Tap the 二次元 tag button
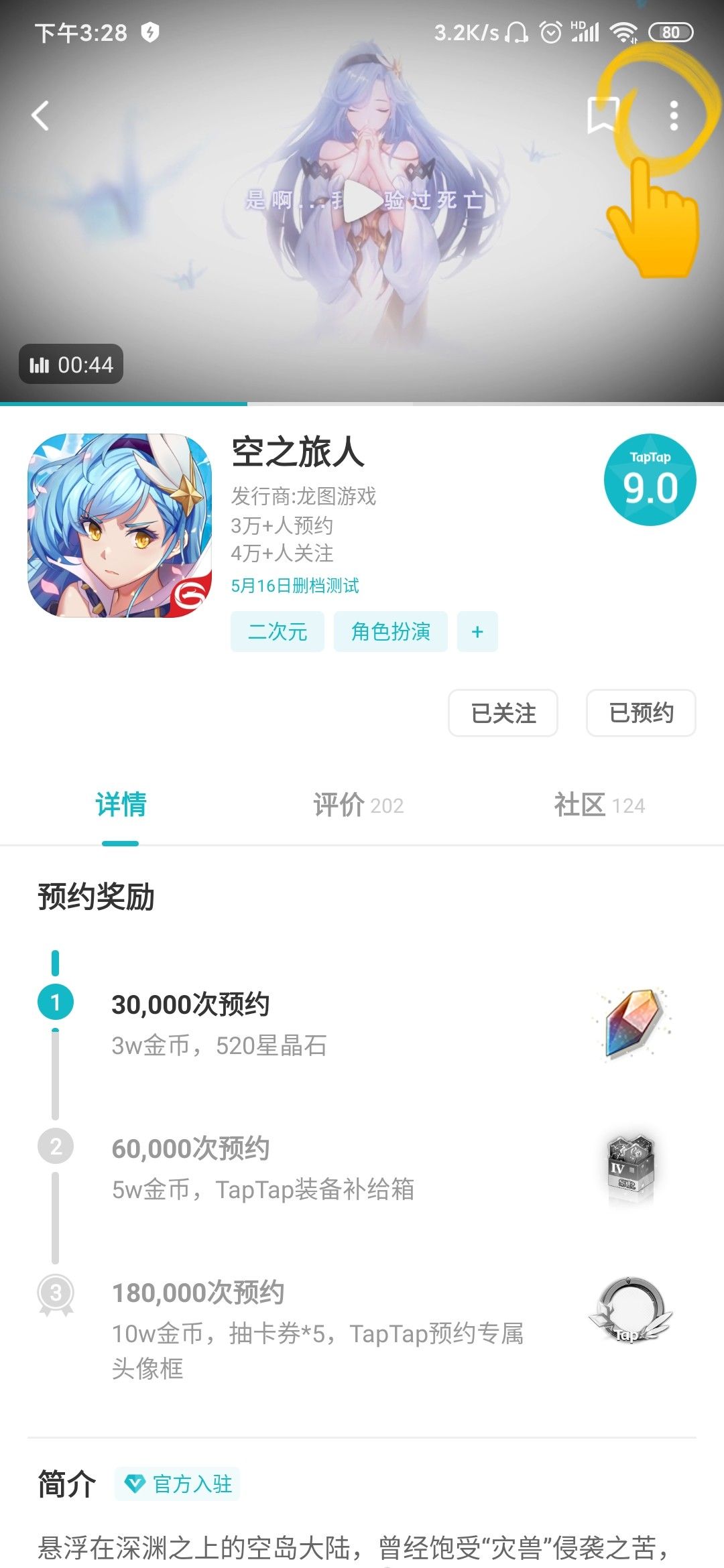724x1568 pixels. pos(277,631)
